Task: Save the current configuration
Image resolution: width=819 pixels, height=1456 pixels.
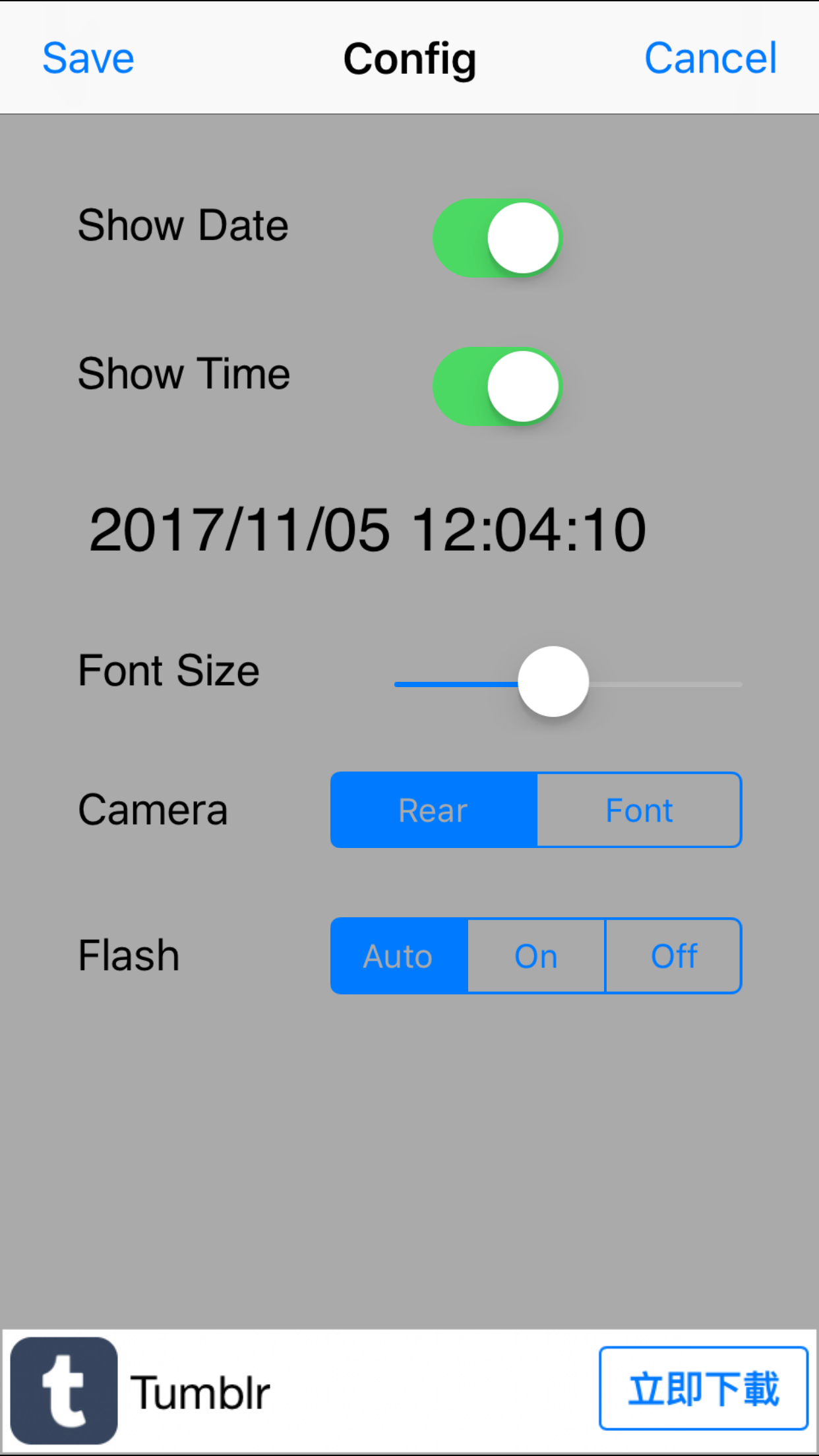Action: [88, 58]
